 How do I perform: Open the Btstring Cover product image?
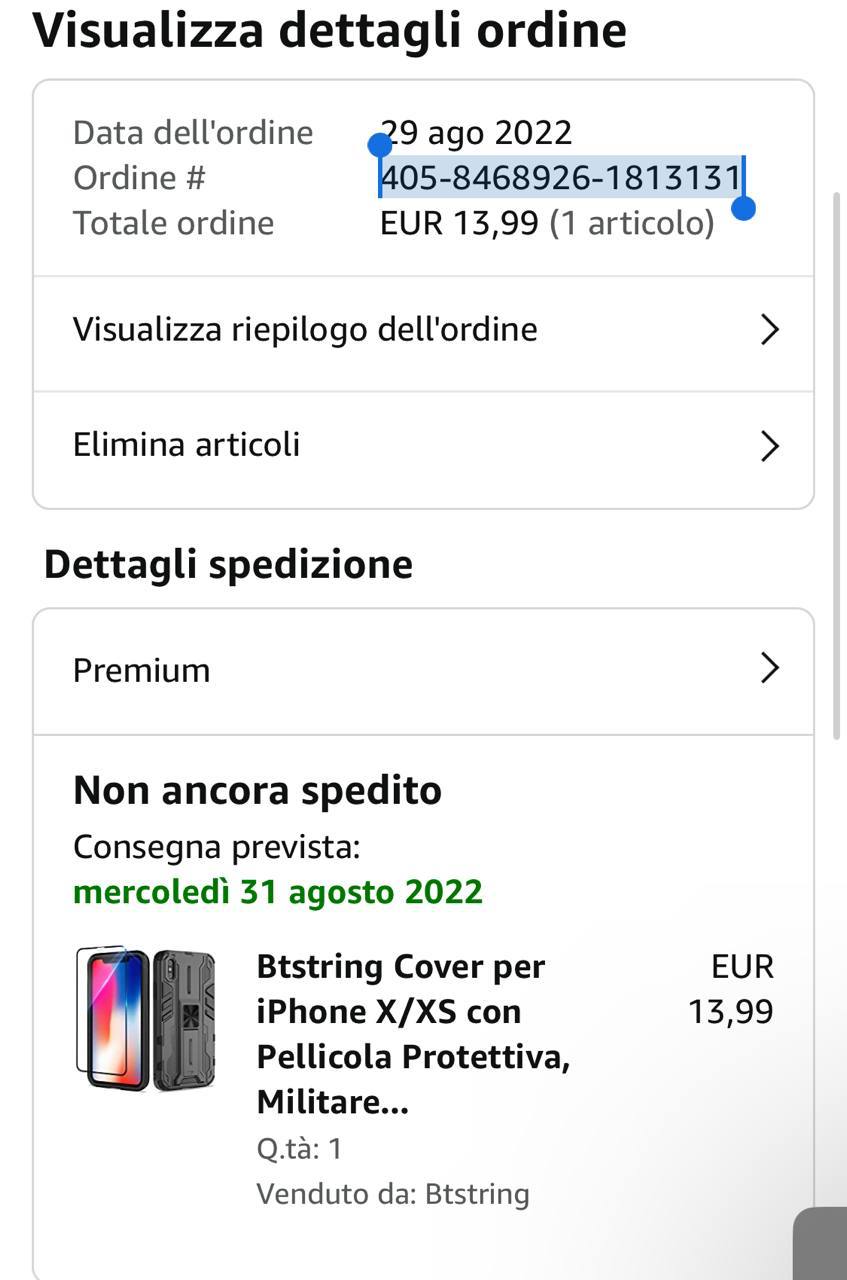tap(146, 1020)
